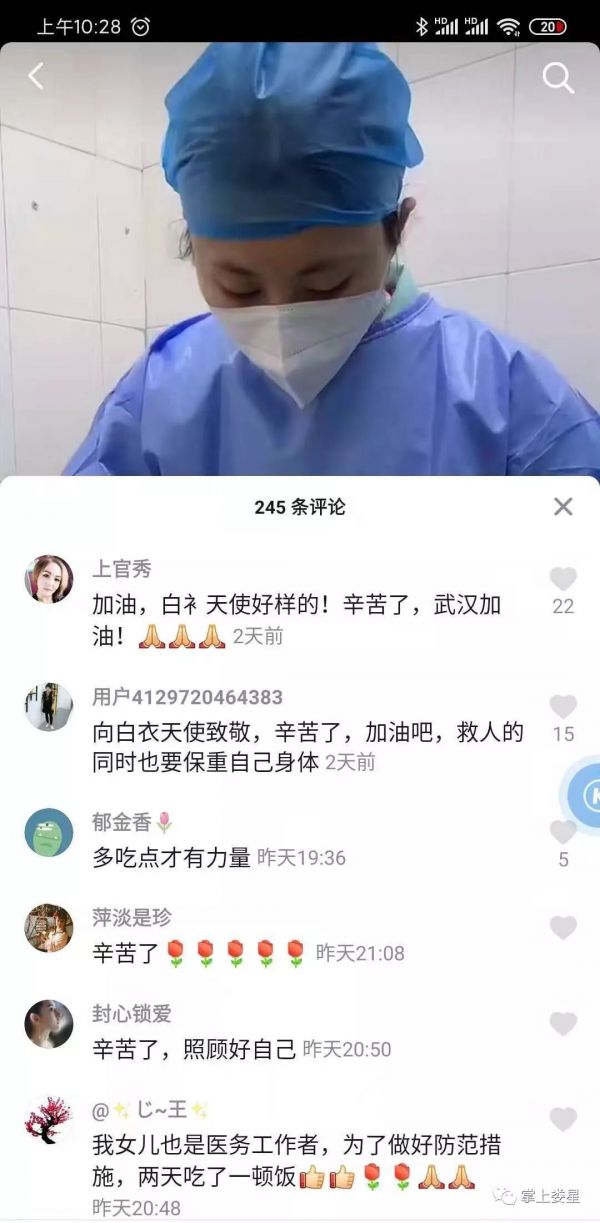Like the comment by 封心锁爱

[x=563, y=1024]
